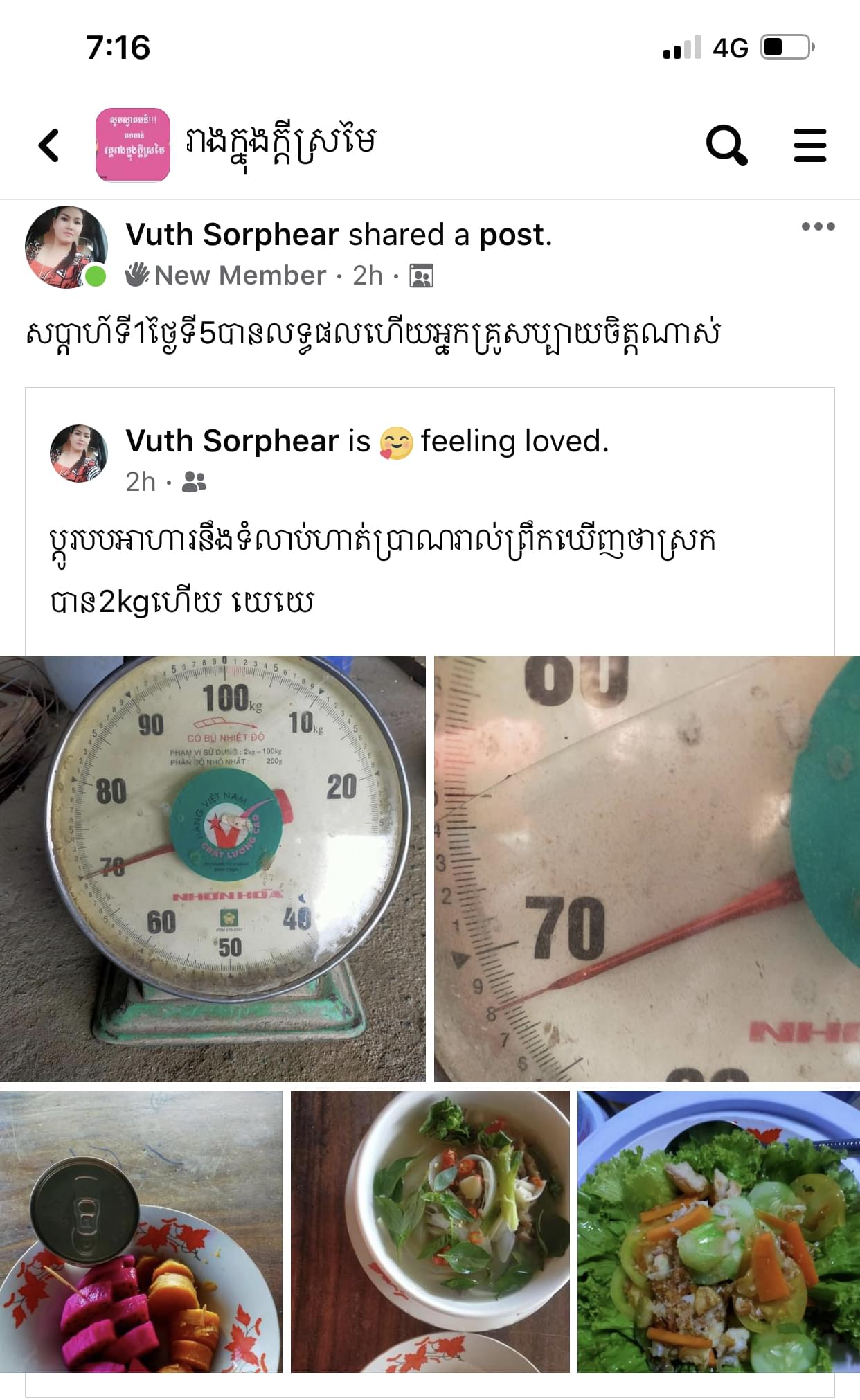Viewport: 860px width, 1400px height.
Task: Open Vuth Sorphear's name link on top post
Action: 233,235
